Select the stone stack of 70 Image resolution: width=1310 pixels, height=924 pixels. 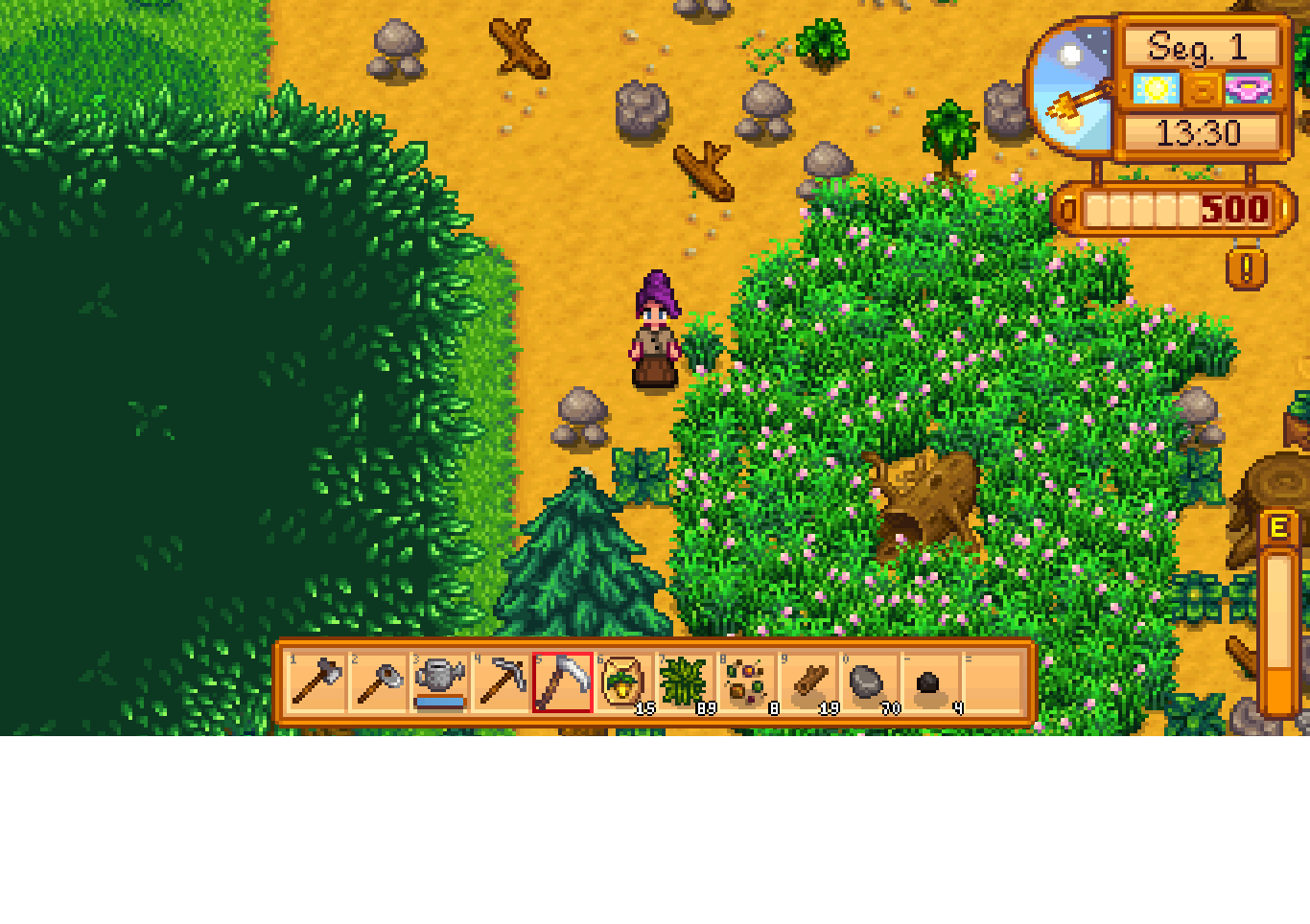pyautogui.click(x=870, y=682)
